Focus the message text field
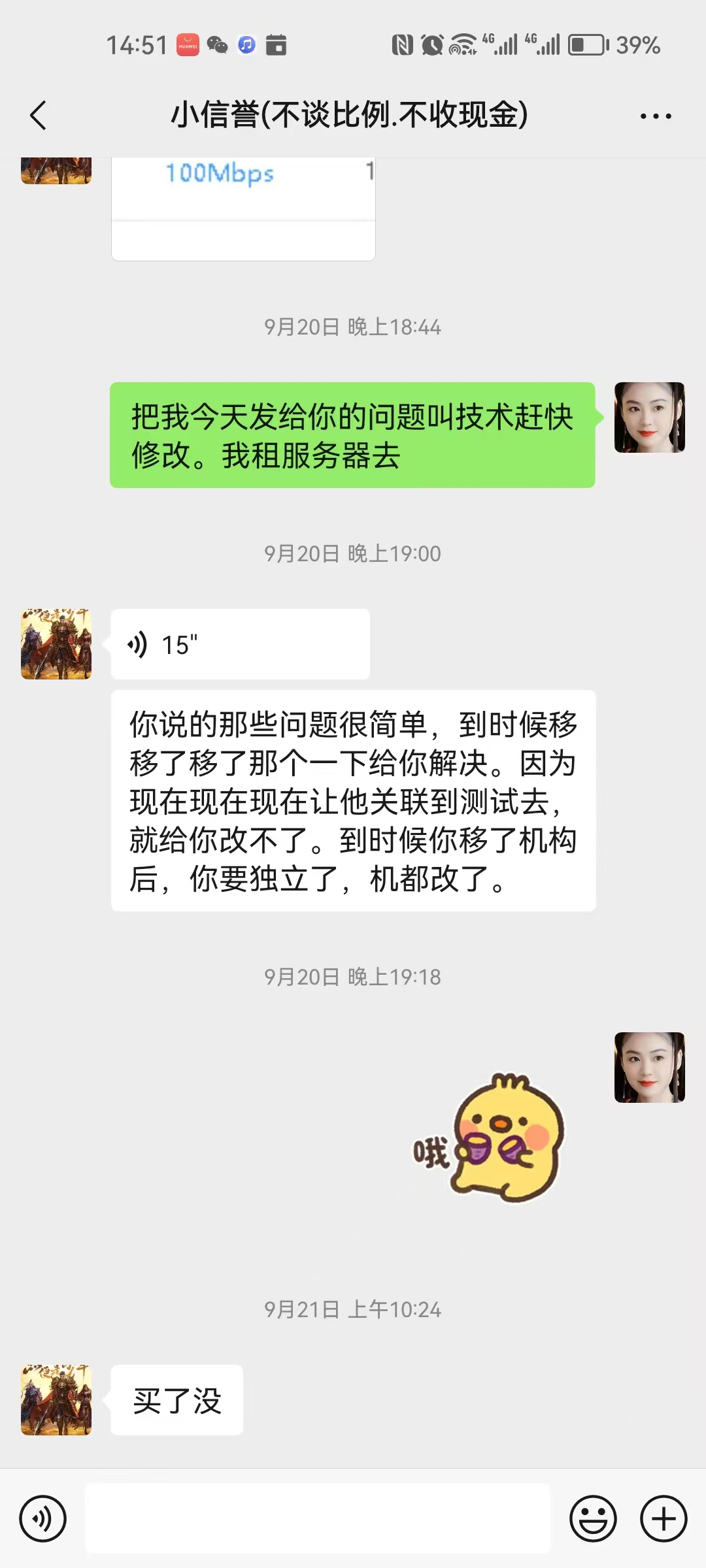 point(318,1518)
